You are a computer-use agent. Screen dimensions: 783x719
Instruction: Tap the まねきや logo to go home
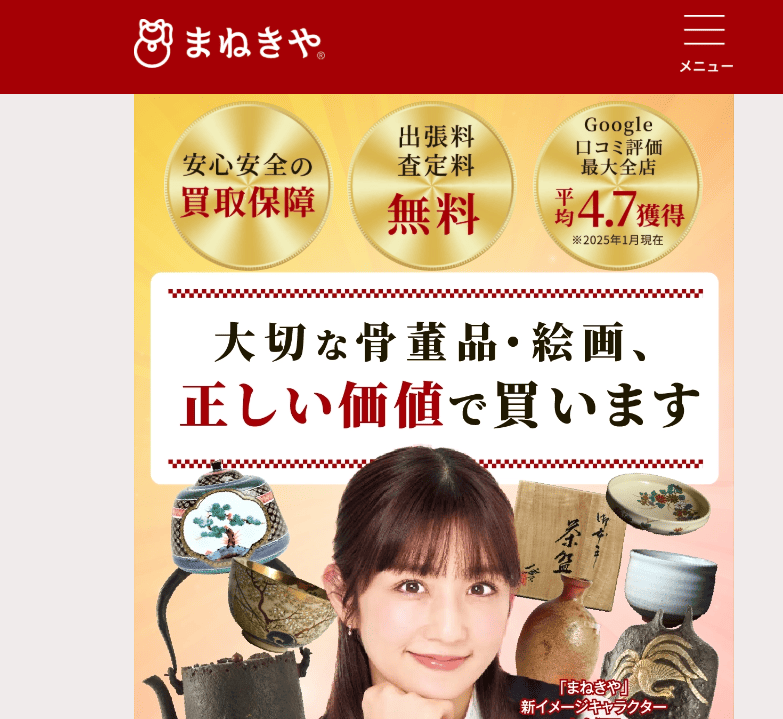pos(229,44)
